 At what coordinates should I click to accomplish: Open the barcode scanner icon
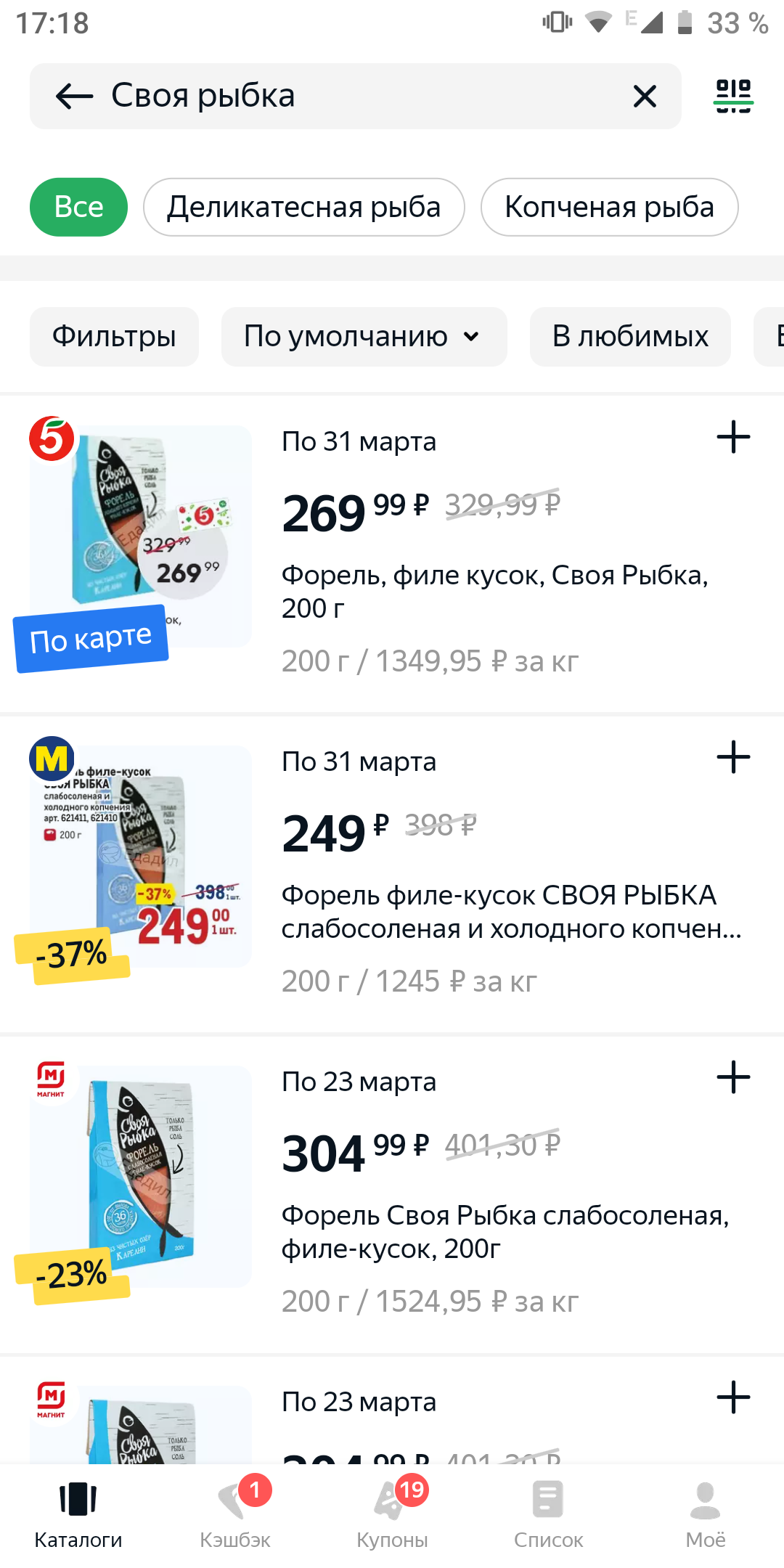tap(733, 96)
